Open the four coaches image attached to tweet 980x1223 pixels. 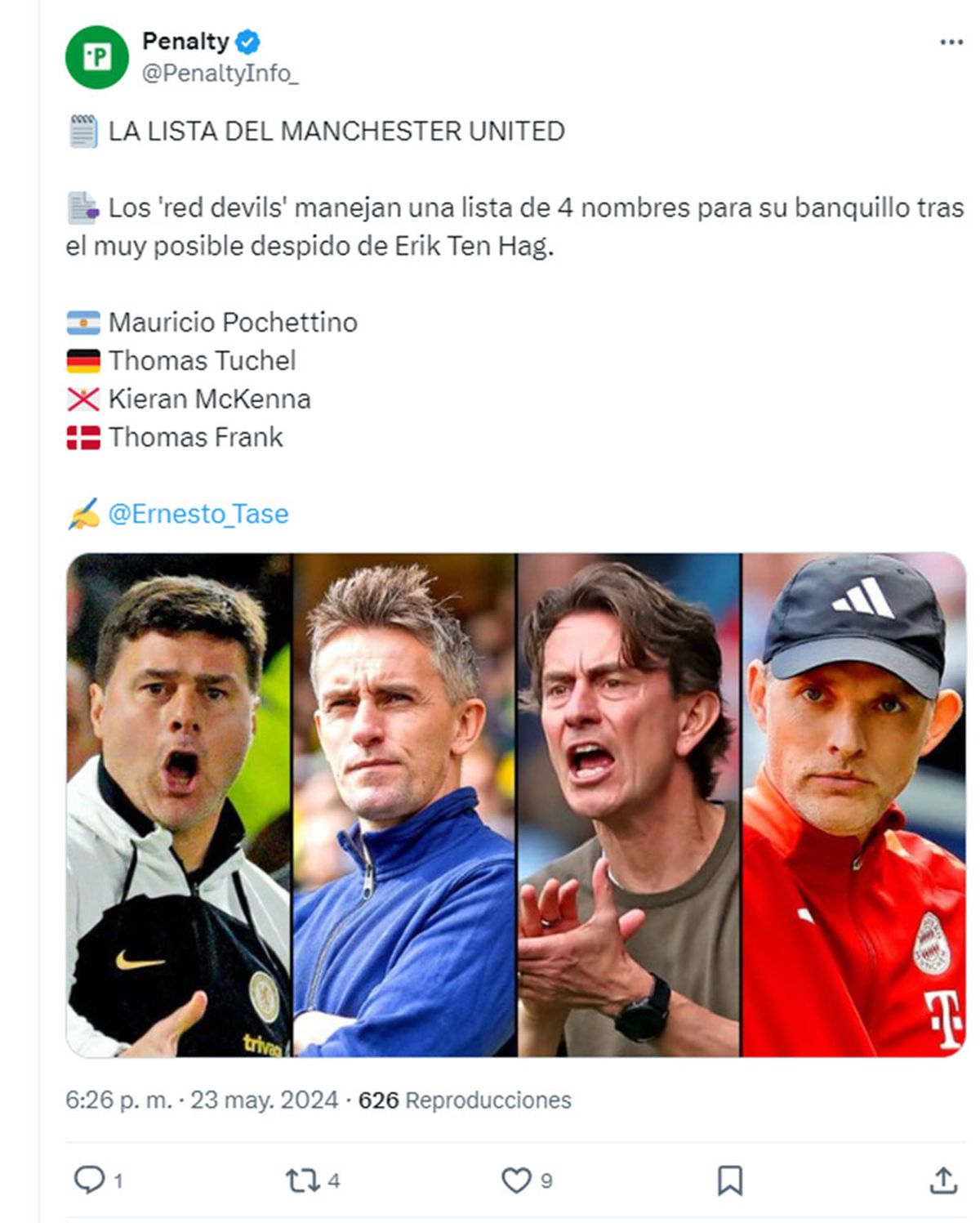pyautogui.click(x=516, y=805)
